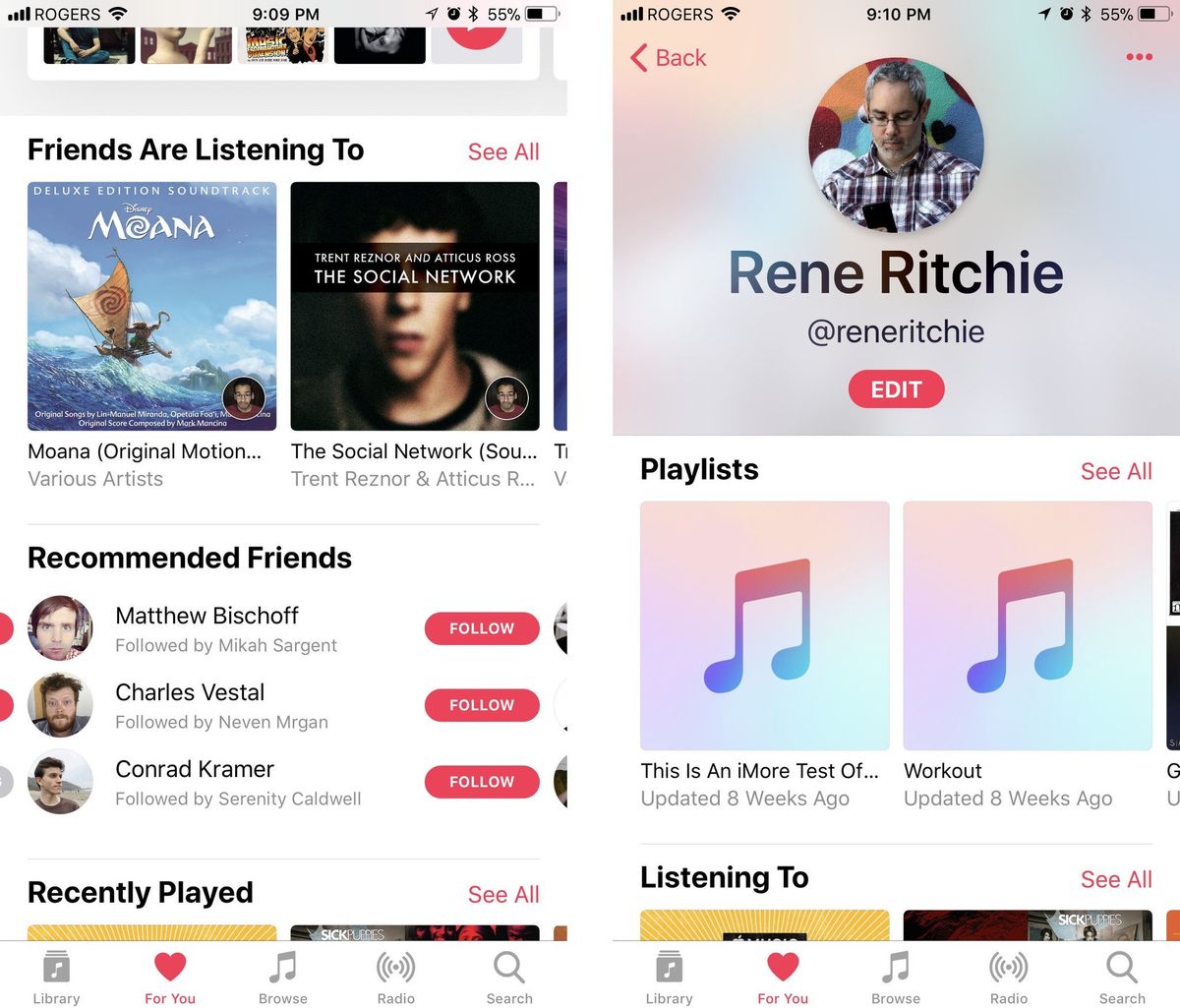This screenshot has height=1008, width=1180.
Task: See all Playlists on the profile
Action: tap(1116, 472)
